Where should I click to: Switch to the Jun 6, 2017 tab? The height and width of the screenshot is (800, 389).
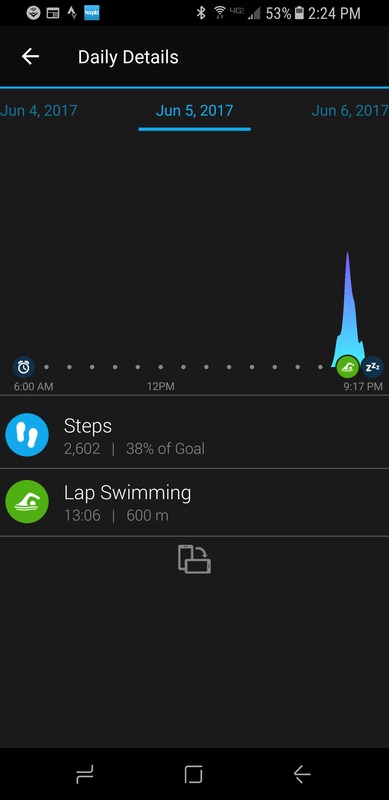(350, 111)
